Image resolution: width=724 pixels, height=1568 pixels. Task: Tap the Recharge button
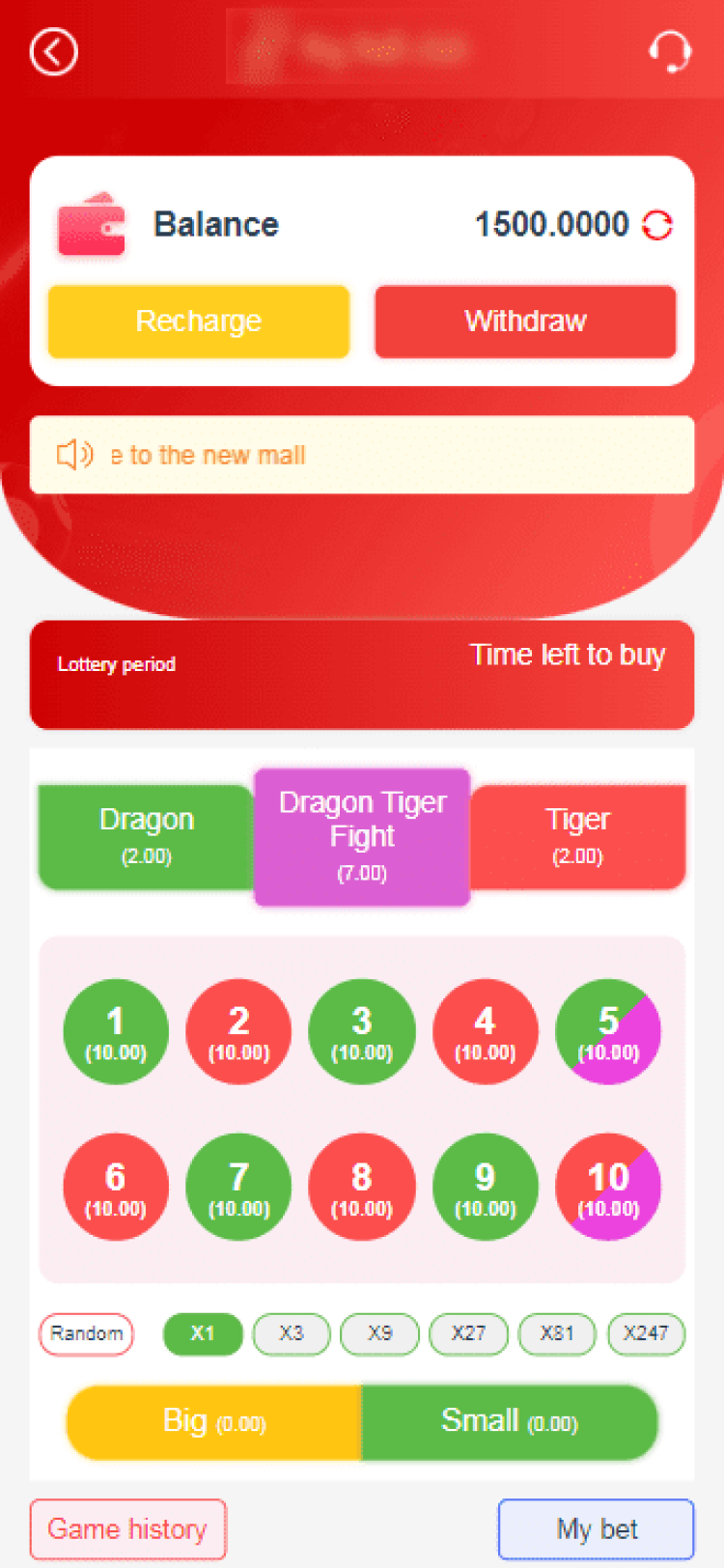(x=199, y=322)
